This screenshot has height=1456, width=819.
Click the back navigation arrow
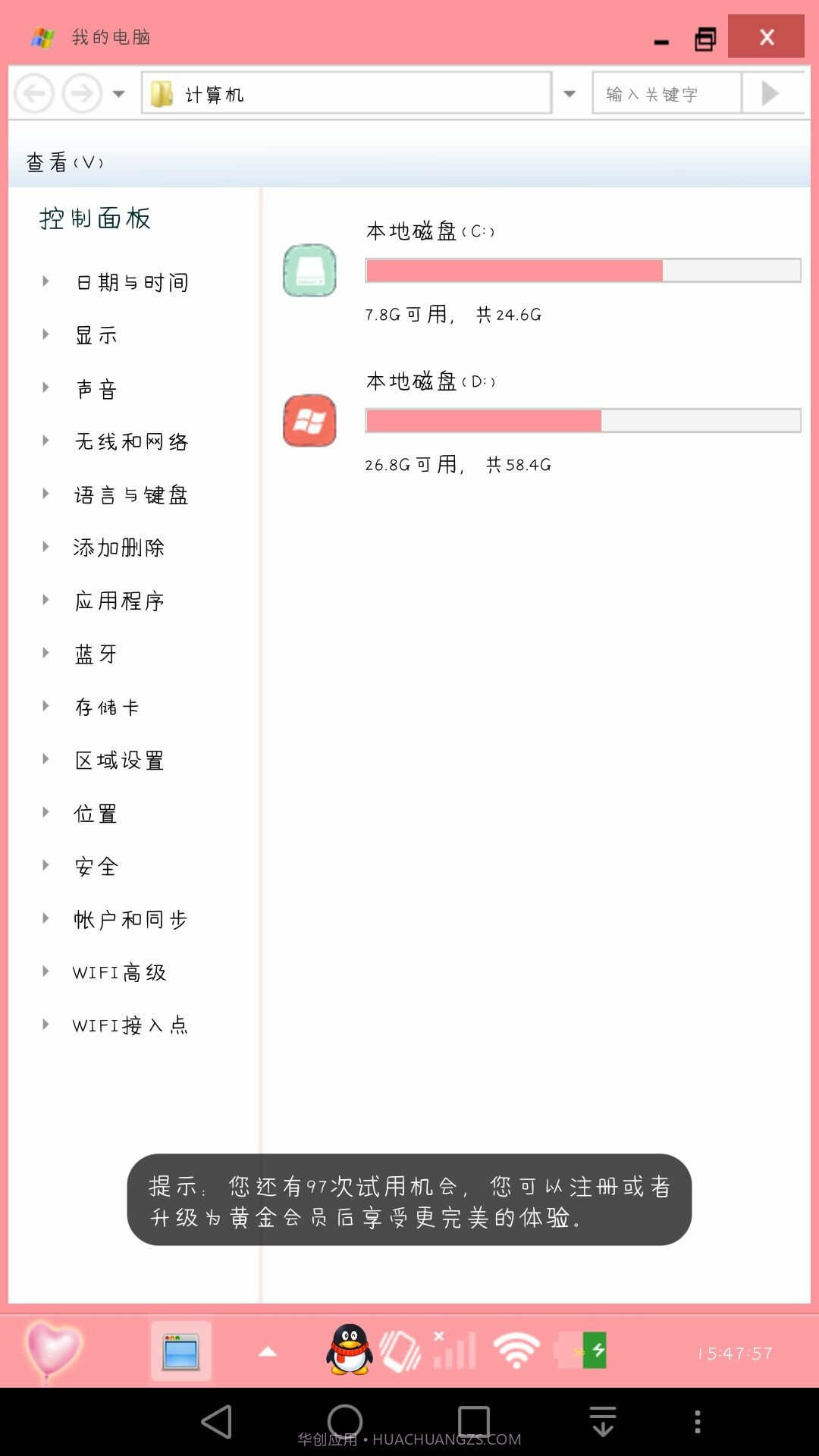pos(33,93)
